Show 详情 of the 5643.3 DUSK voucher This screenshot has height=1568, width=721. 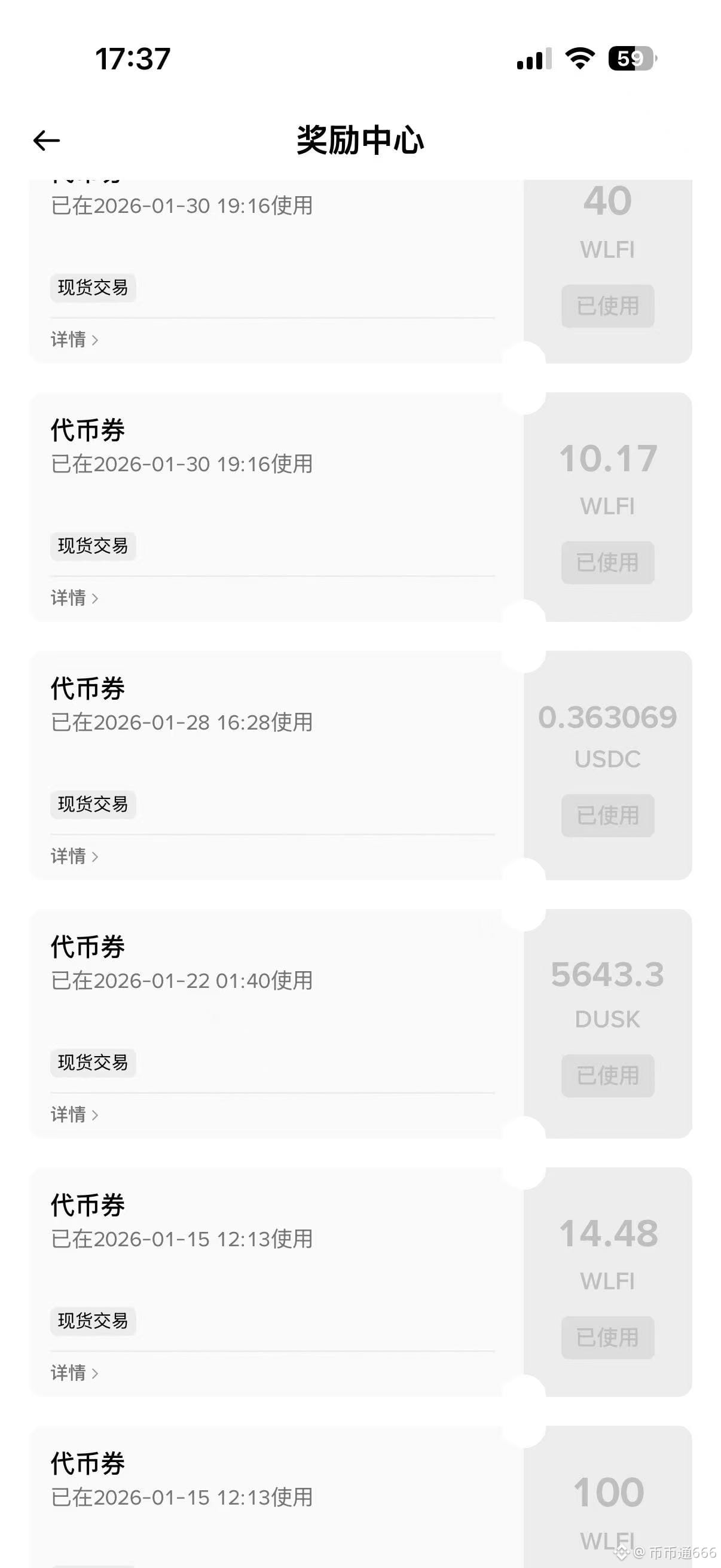tap(74, 1114)
